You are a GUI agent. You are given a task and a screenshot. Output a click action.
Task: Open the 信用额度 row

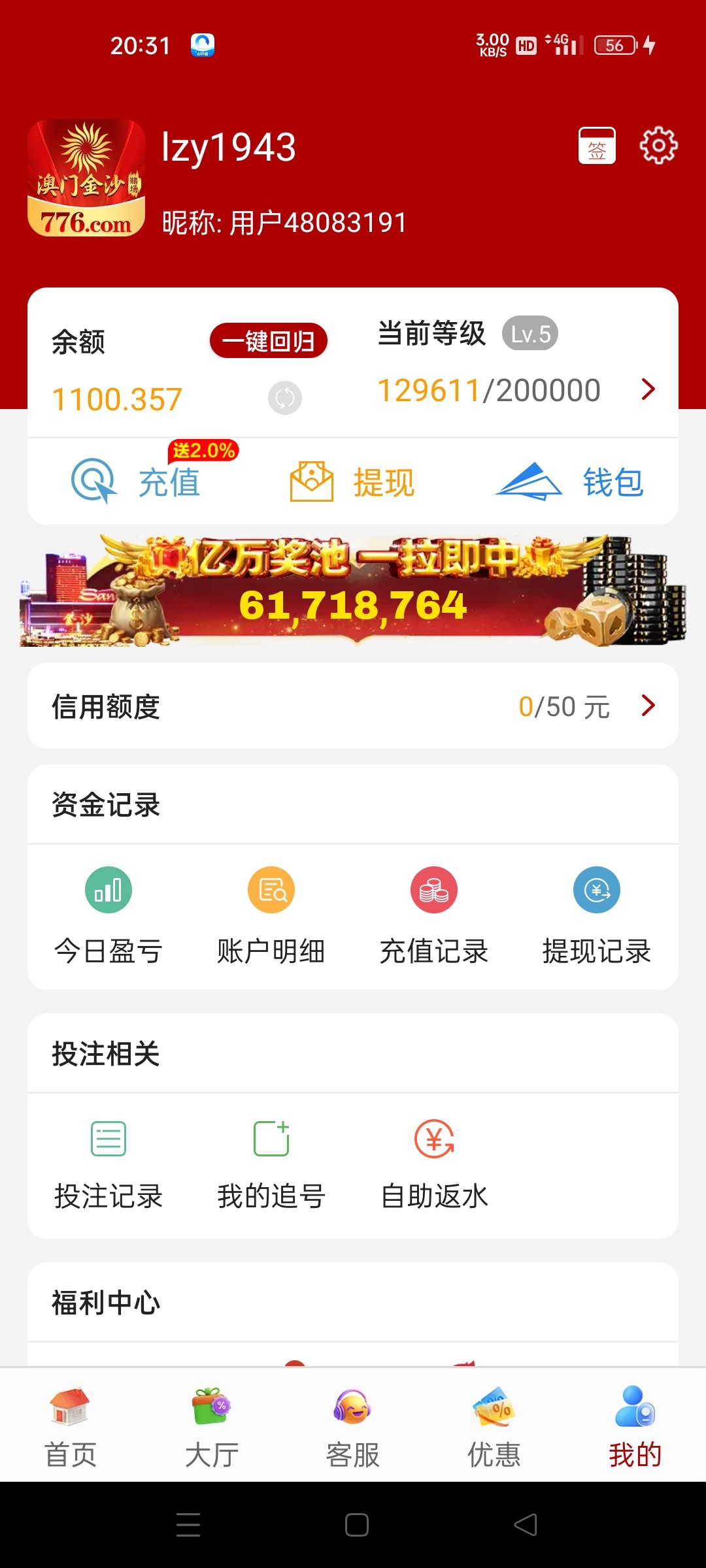click(353, 706)
